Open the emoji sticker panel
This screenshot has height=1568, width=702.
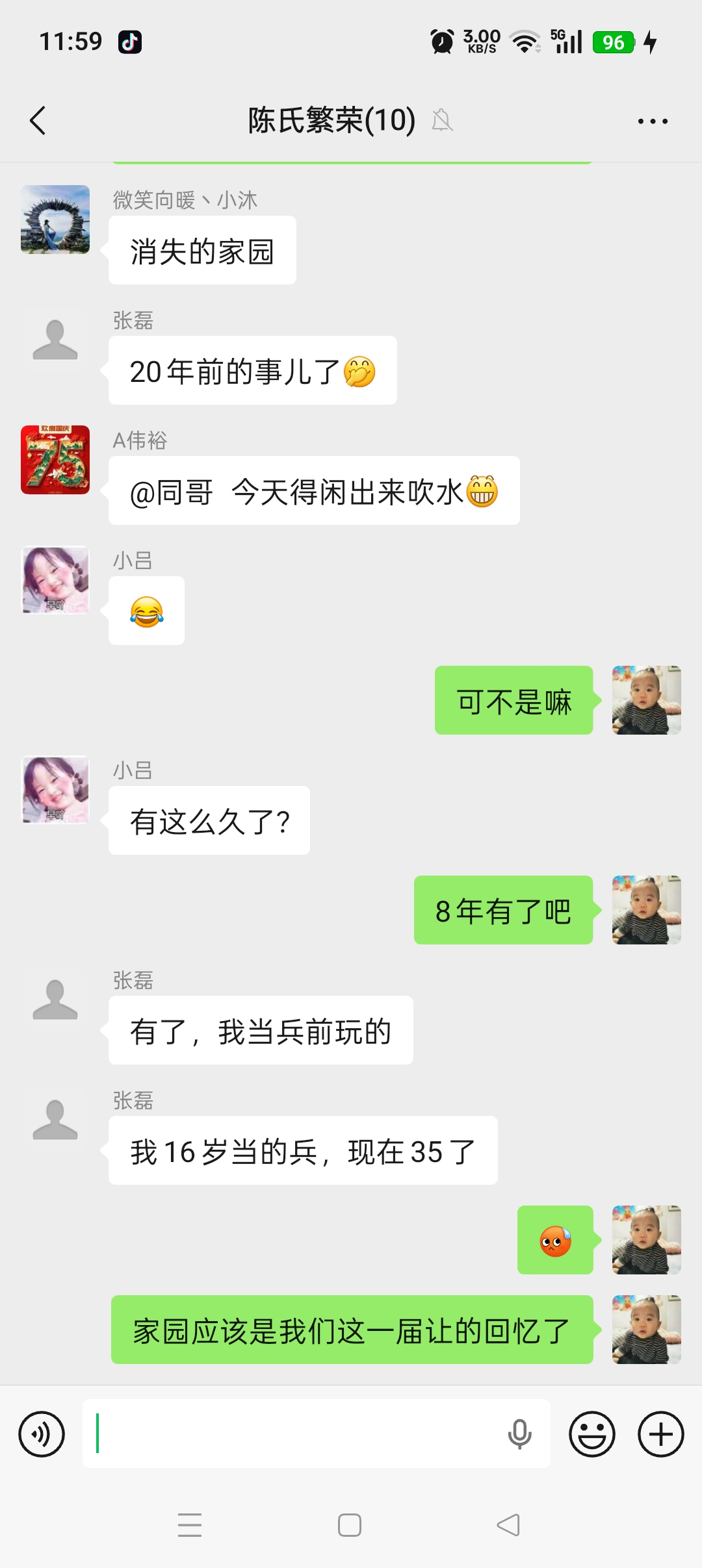click(x=591, y=1434)
